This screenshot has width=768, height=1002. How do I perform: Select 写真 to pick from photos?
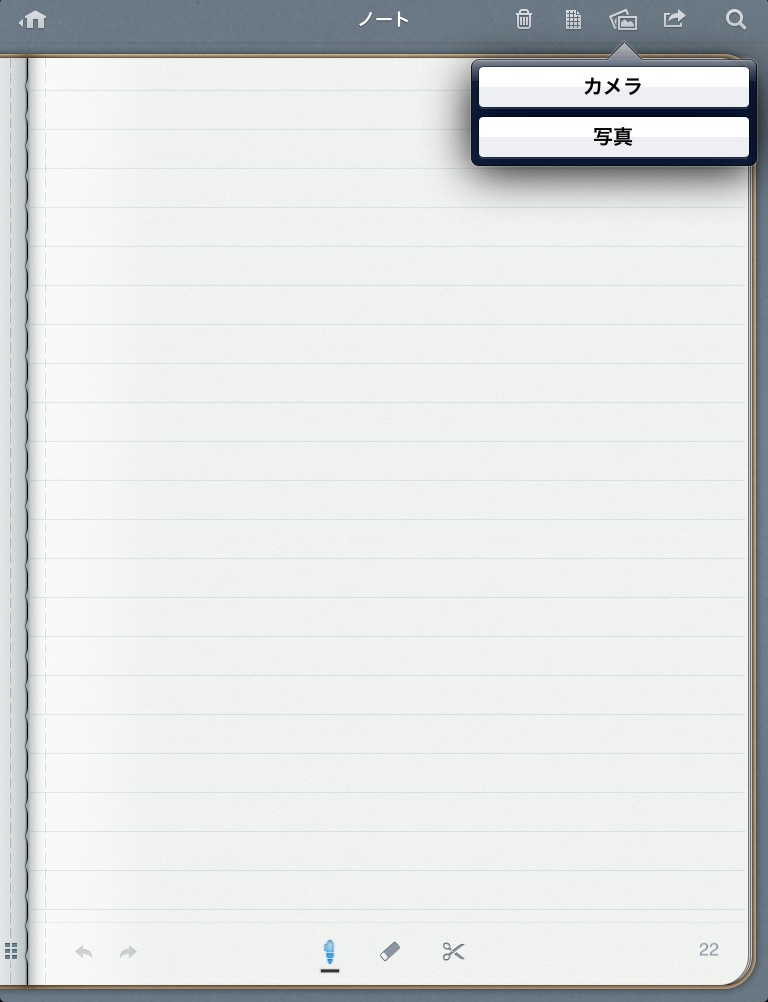(613, 137)
